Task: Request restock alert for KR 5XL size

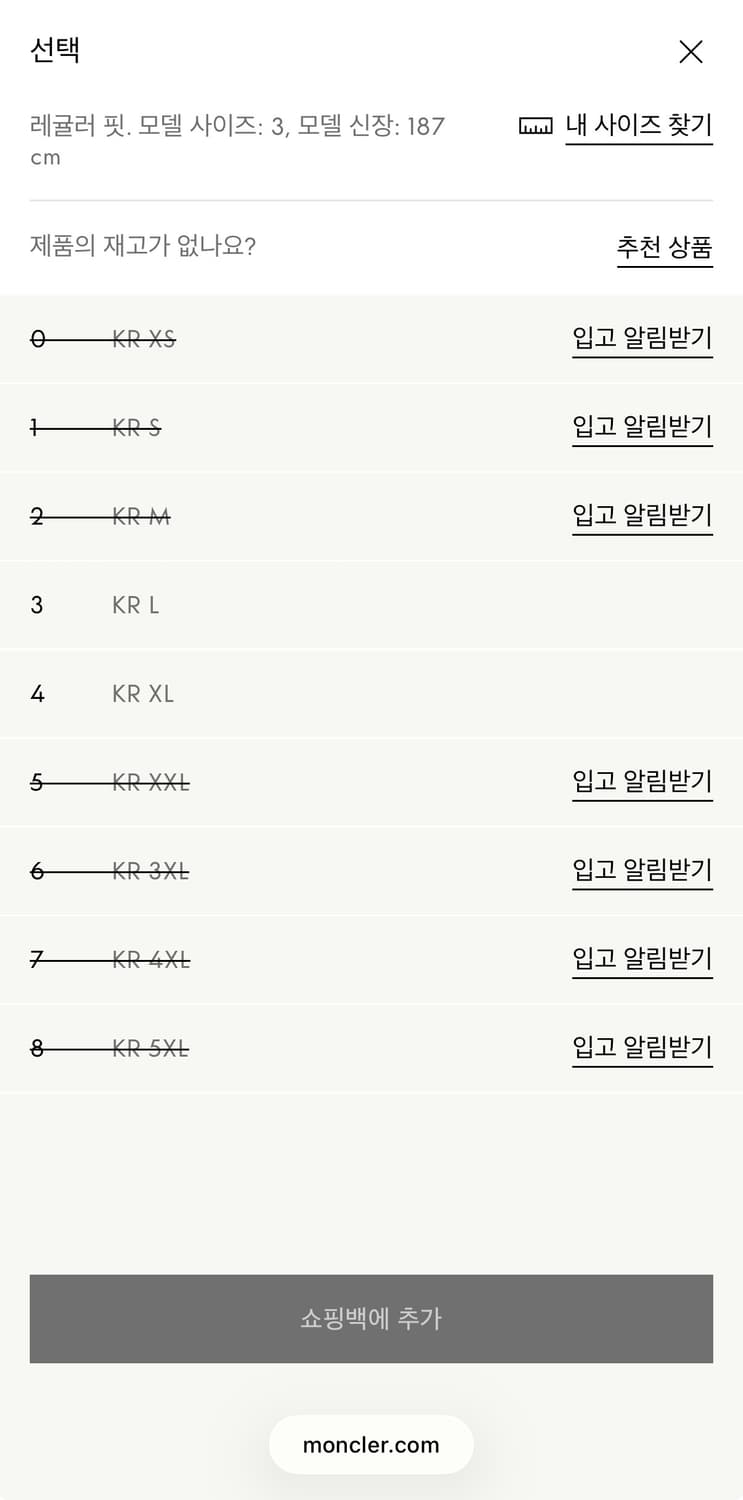Action: click(x=641, y=1048)
